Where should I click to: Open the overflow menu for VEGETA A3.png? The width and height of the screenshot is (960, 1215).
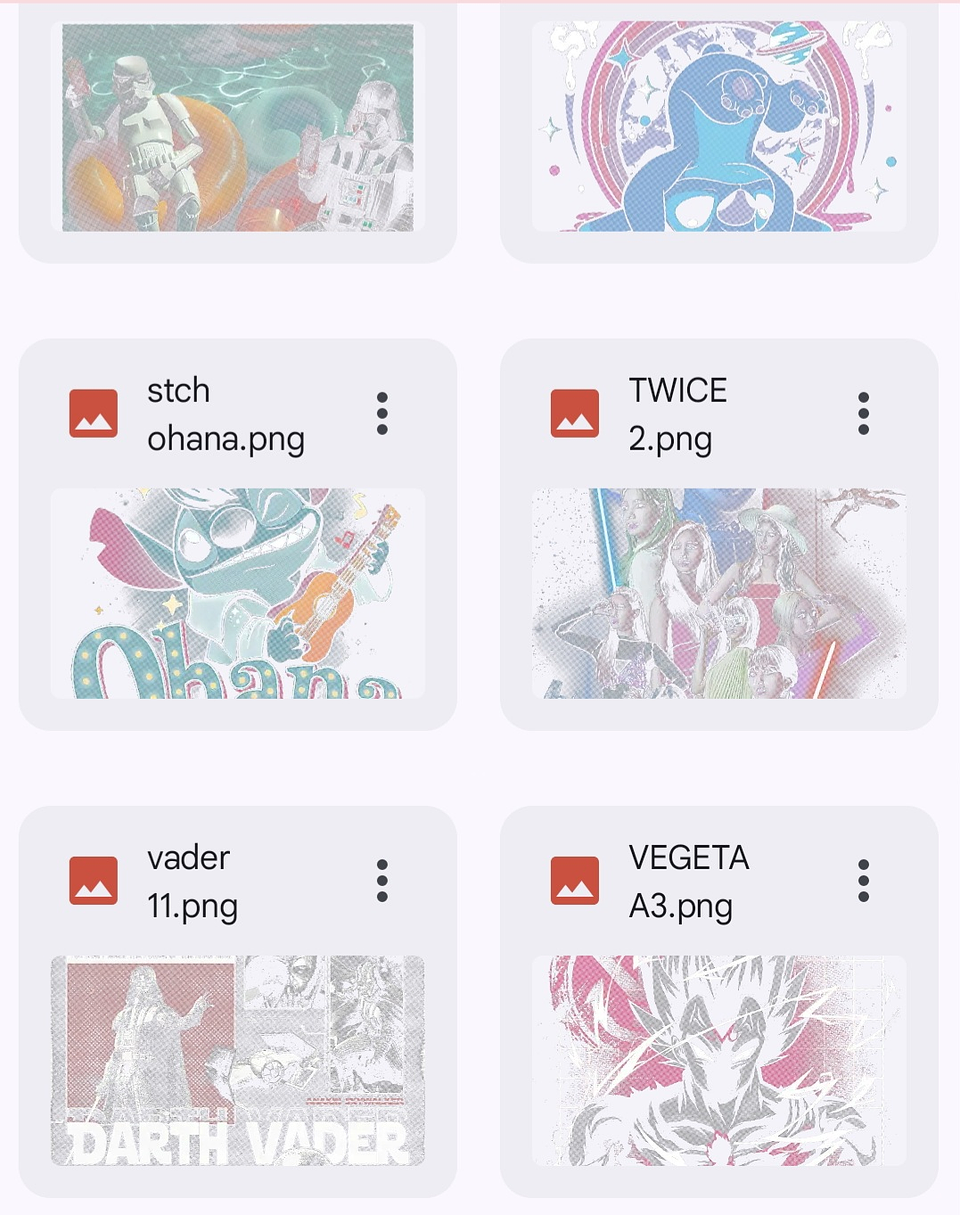(862, 880)
